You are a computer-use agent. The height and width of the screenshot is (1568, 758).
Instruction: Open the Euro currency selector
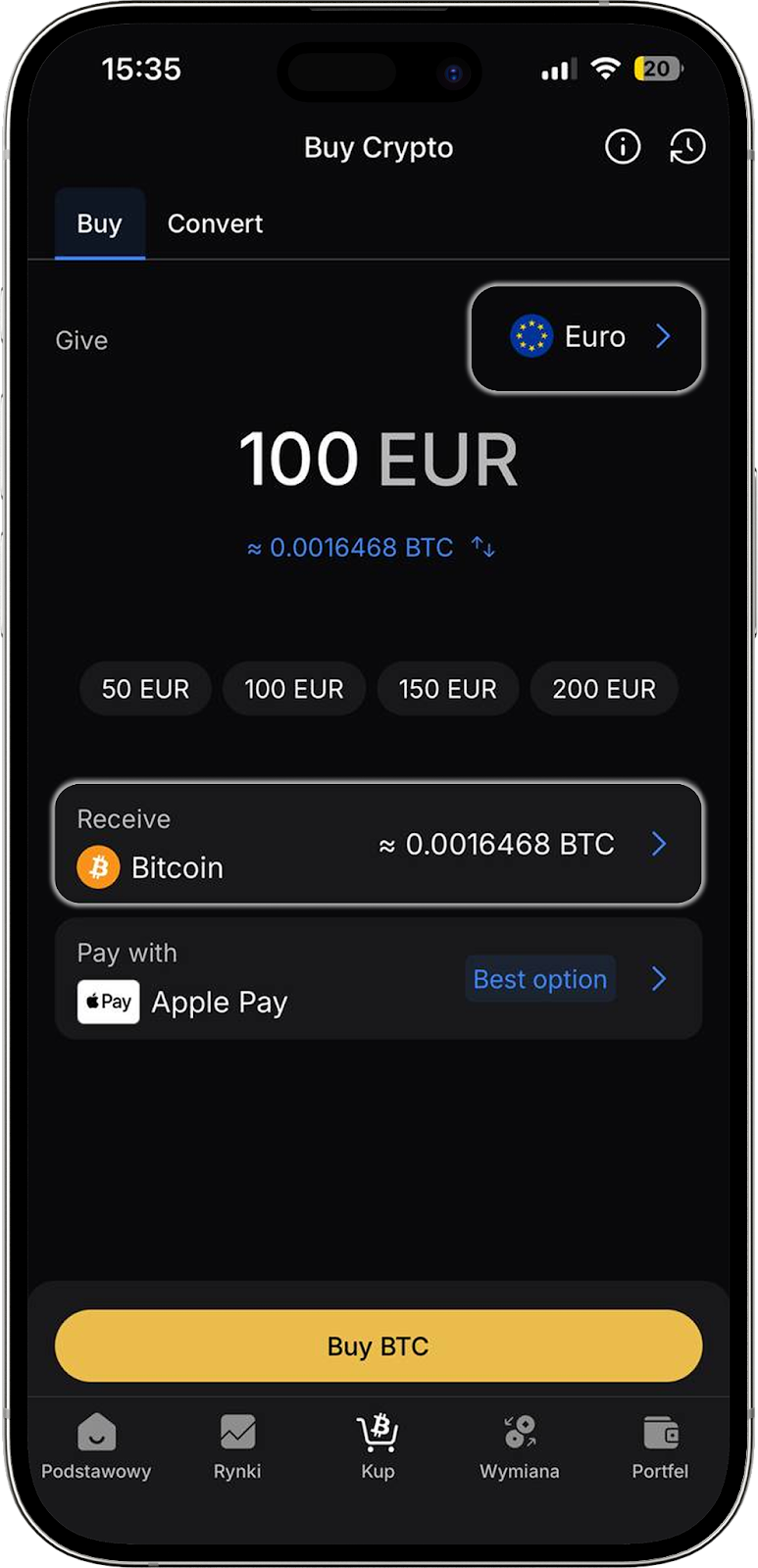coord(585,337)
